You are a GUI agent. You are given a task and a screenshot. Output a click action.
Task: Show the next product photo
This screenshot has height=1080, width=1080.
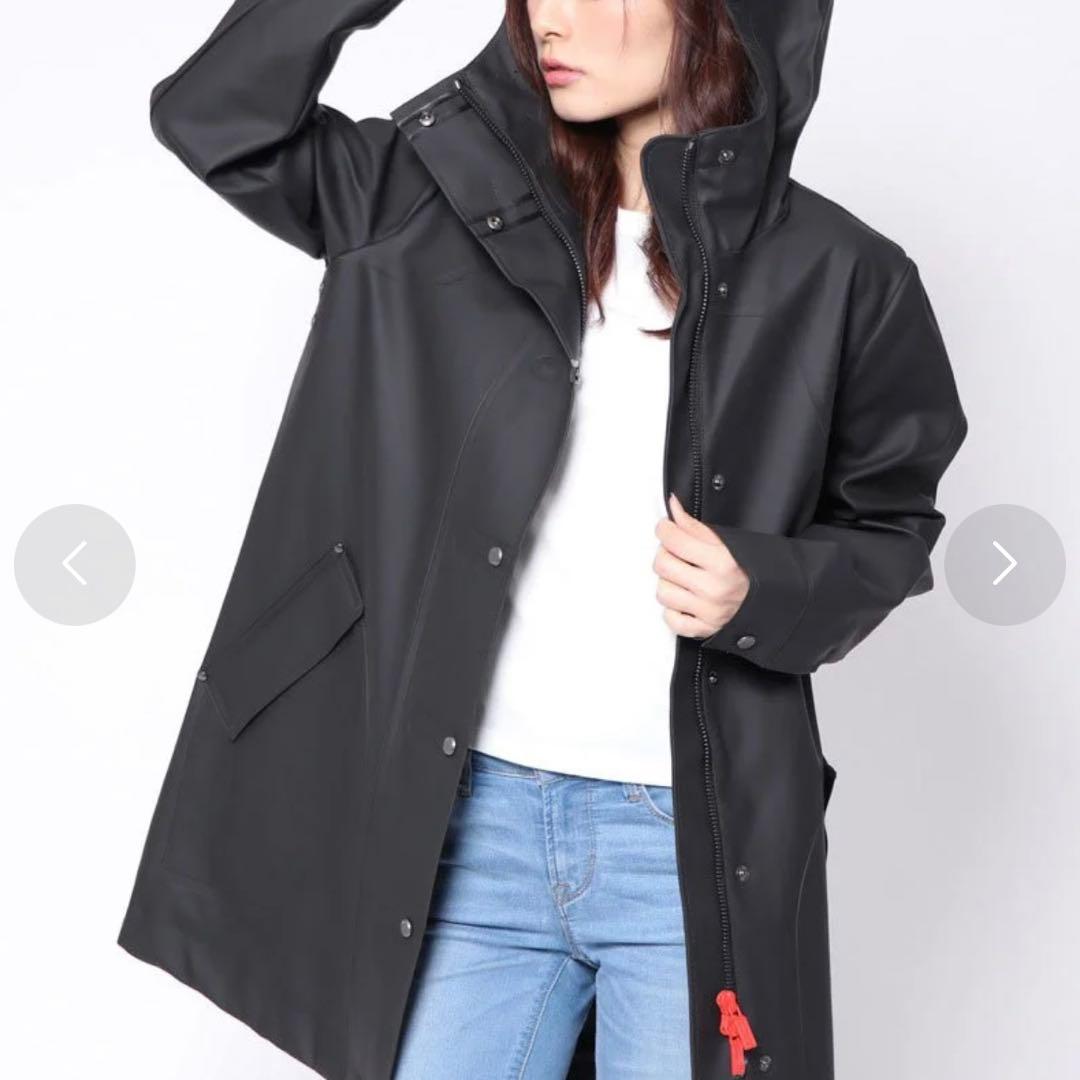coord(1004,565)
